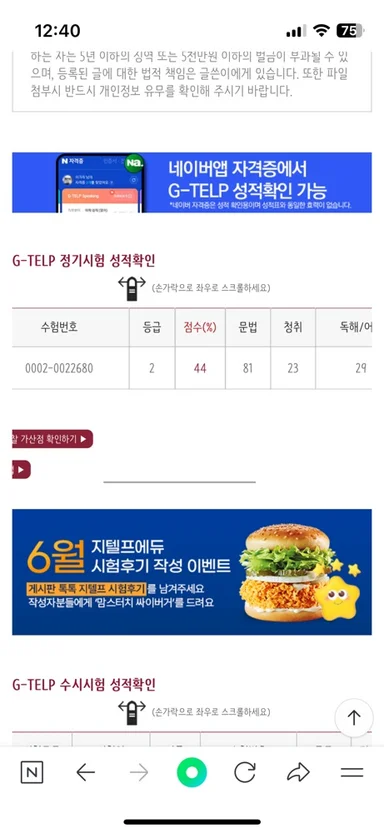Reload the current page
This screenshot has width=384, height=833.
pyautogui.click(x=245, y=772)
